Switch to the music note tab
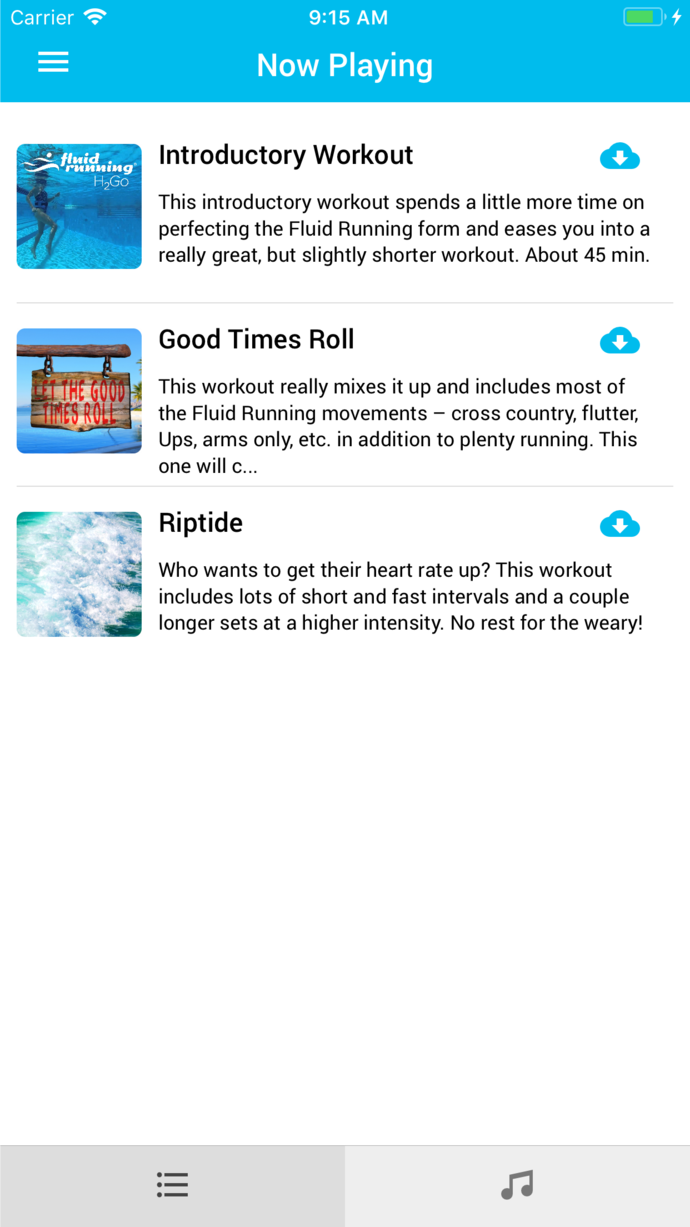Image resolution: width=690 pixels, height=1227 pixels. tap(517, 1186)
